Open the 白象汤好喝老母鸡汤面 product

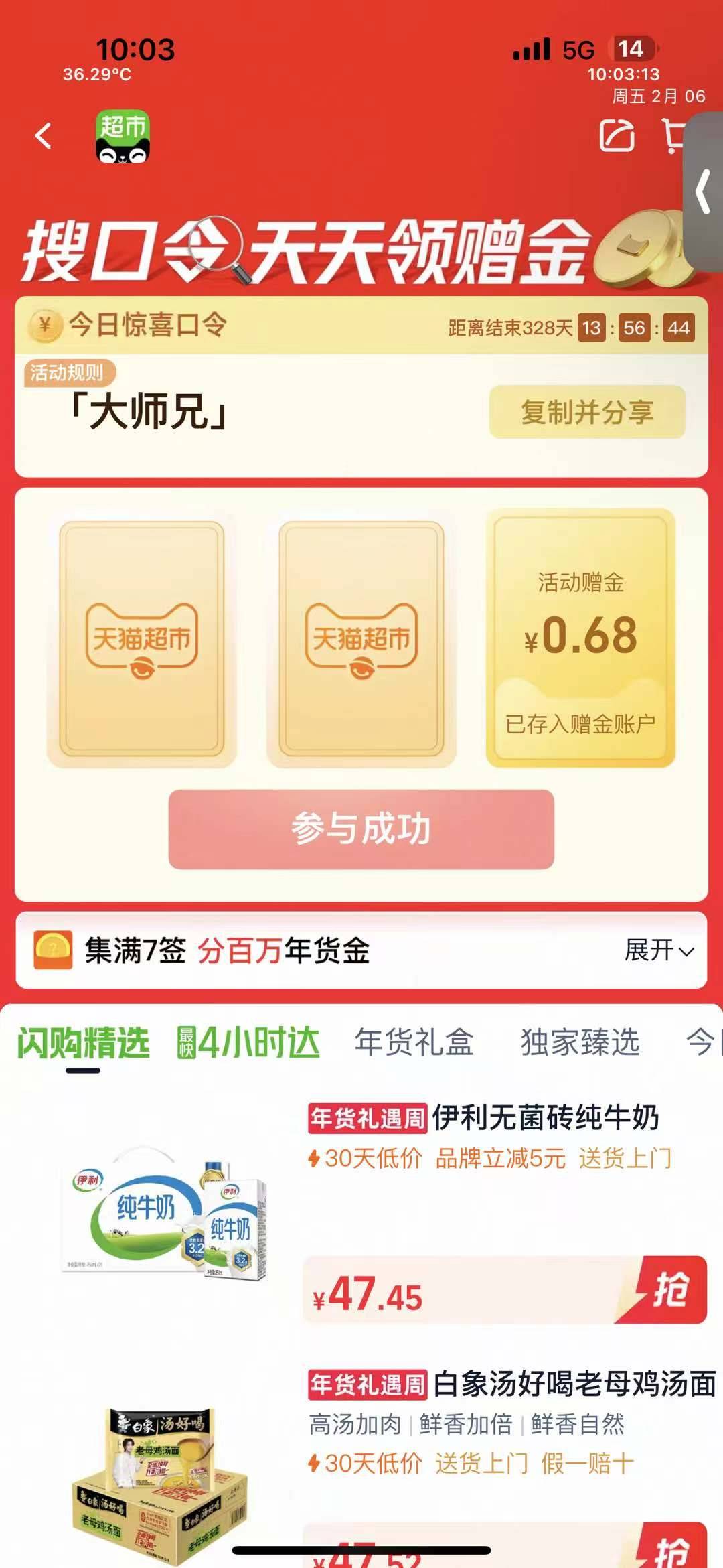(x=574, y=1384)
